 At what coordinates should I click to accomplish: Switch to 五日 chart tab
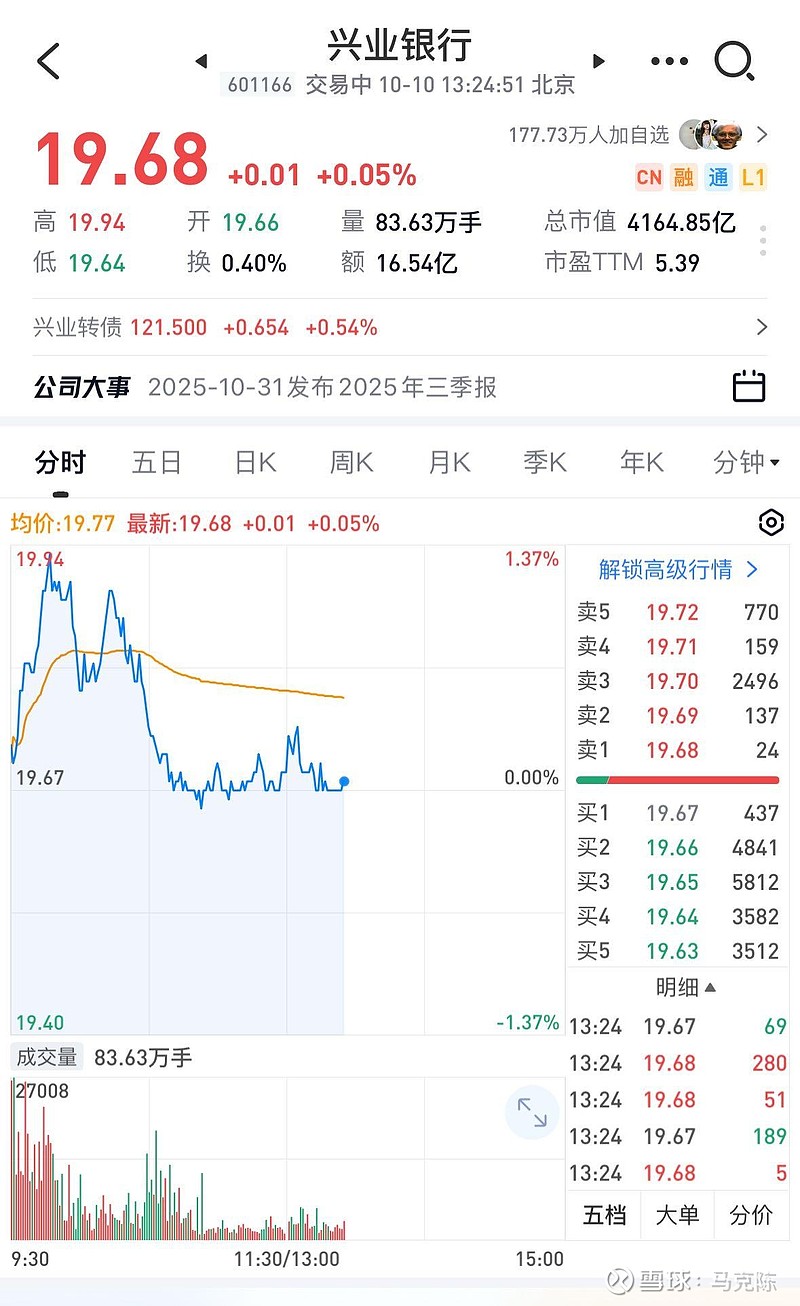point(157,463)
